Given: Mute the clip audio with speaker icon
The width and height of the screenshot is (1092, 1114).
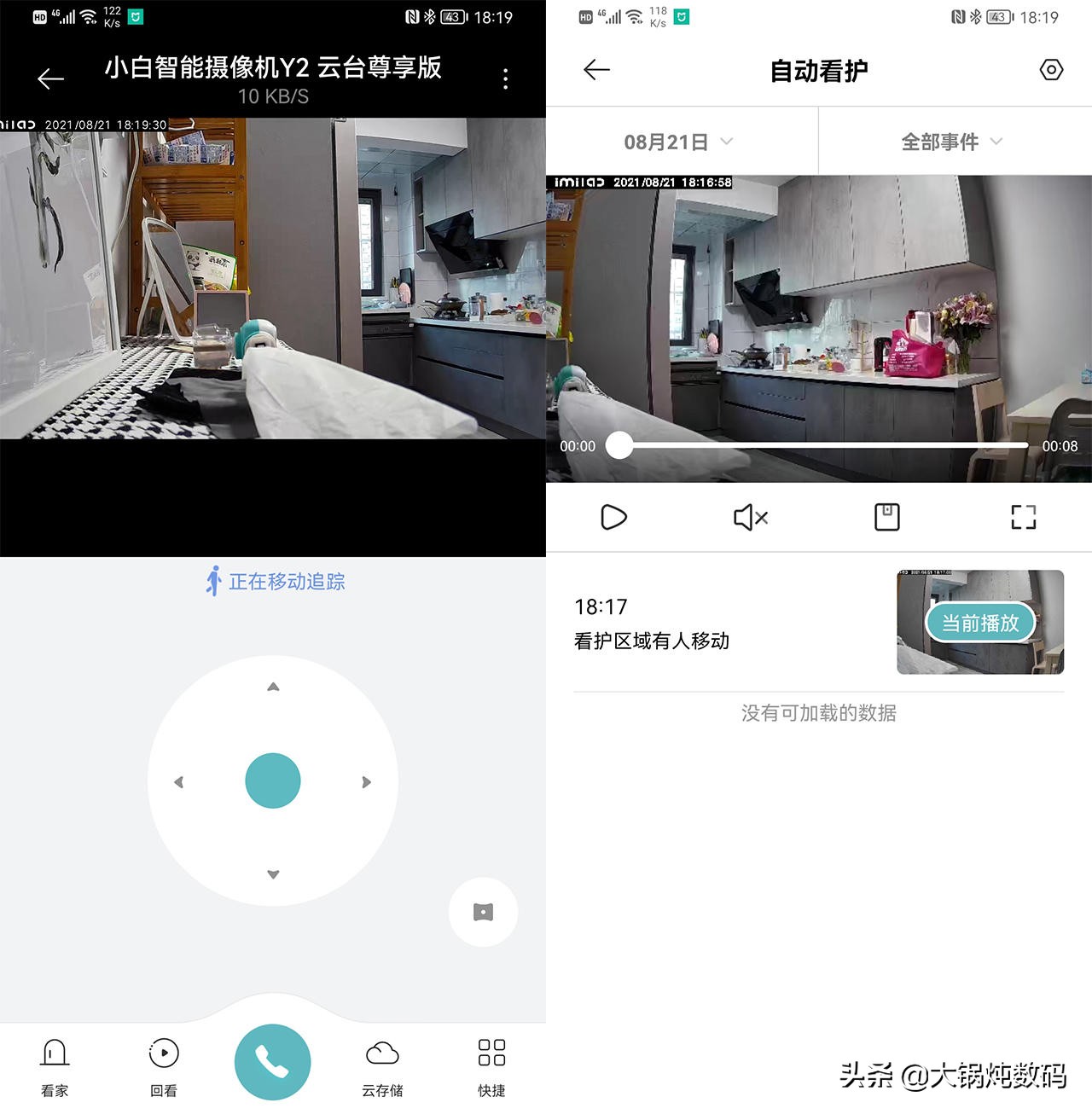Looking at the screenshot, I should pyautogui.click(x=750, y=517).
